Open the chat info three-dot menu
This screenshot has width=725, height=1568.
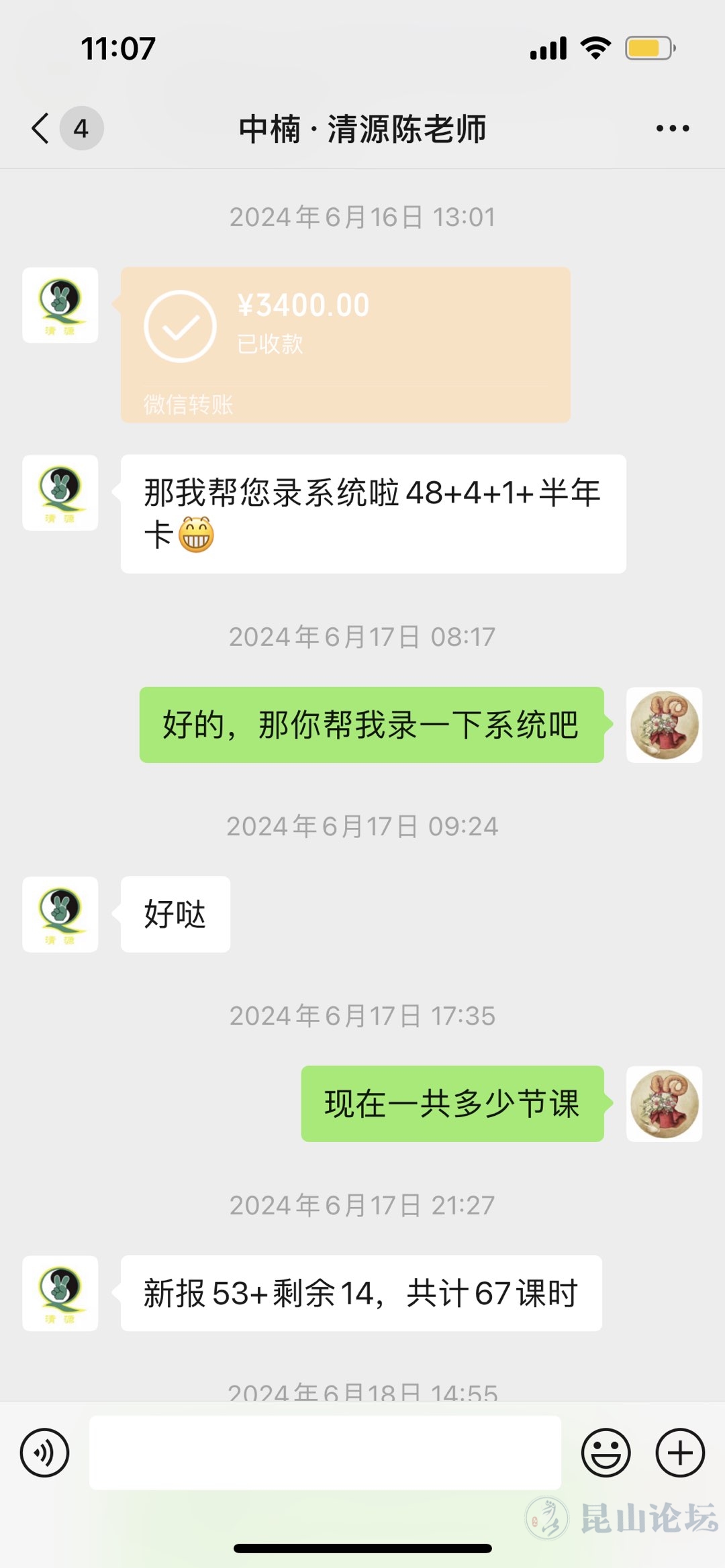672,128
